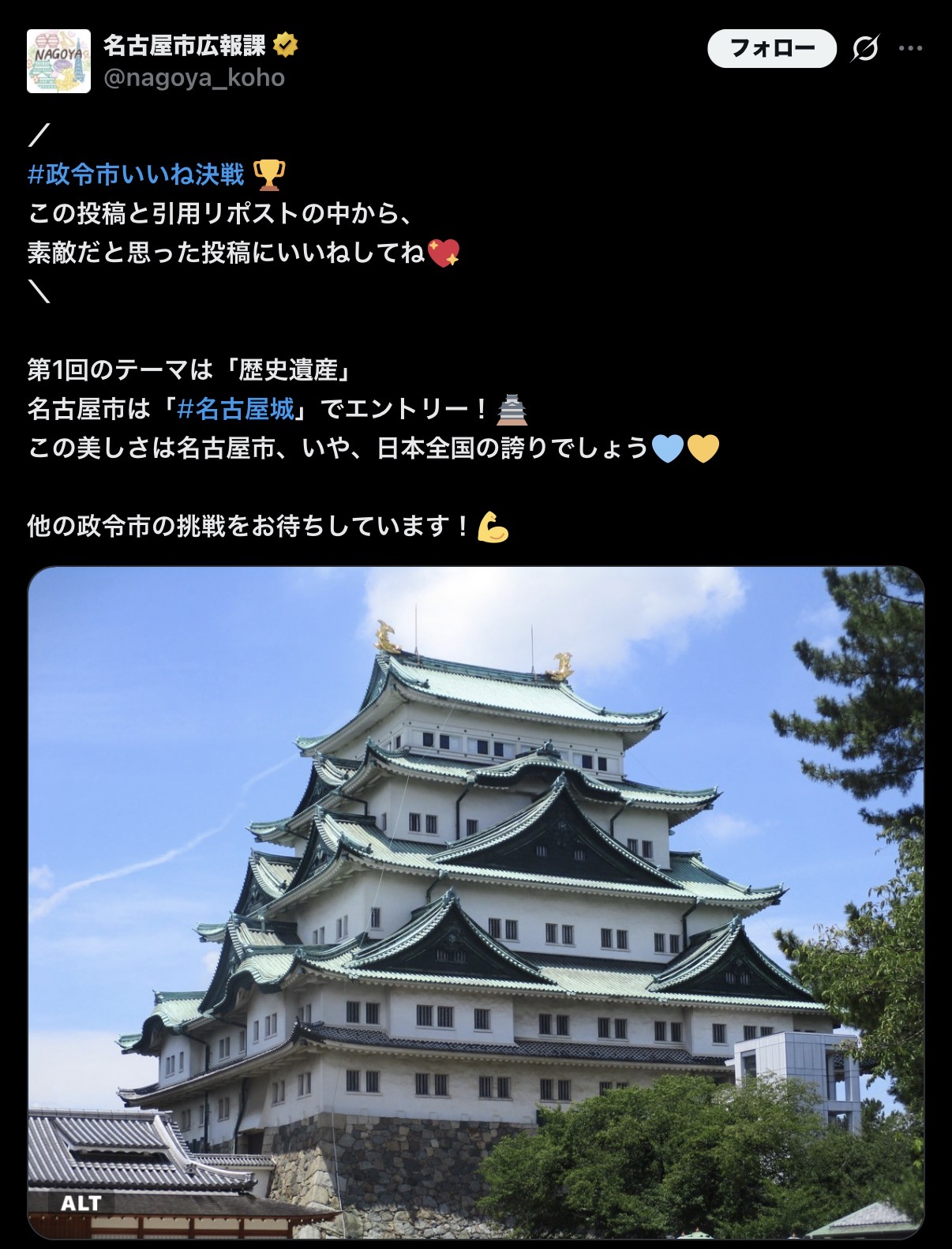The width and height of the screenshot is (952, 1249).
Task: Open the Grok icon beside the follow button
Action: (865, 49)
